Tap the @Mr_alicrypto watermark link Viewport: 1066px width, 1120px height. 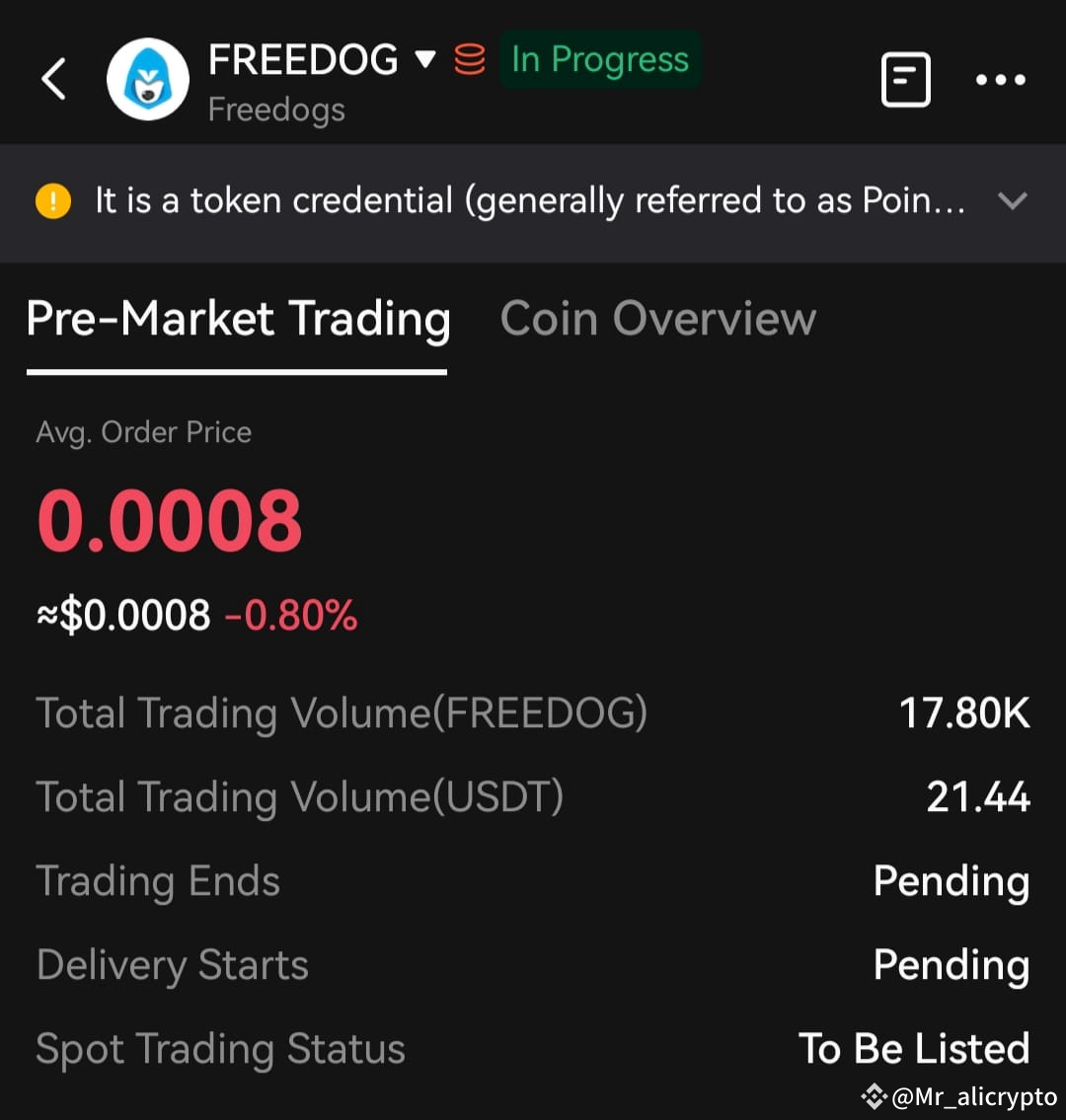click(972, 1095)
